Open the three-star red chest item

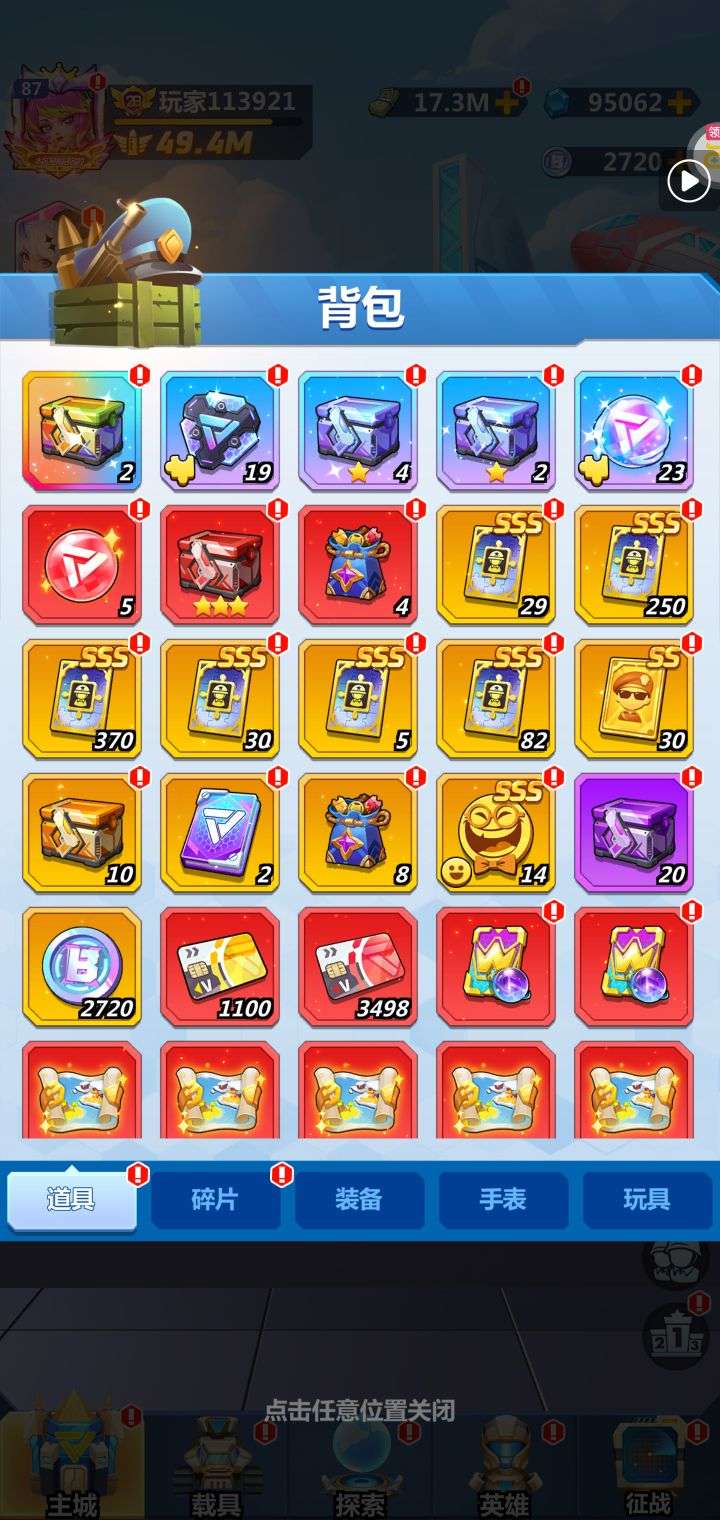click(220, 565)
